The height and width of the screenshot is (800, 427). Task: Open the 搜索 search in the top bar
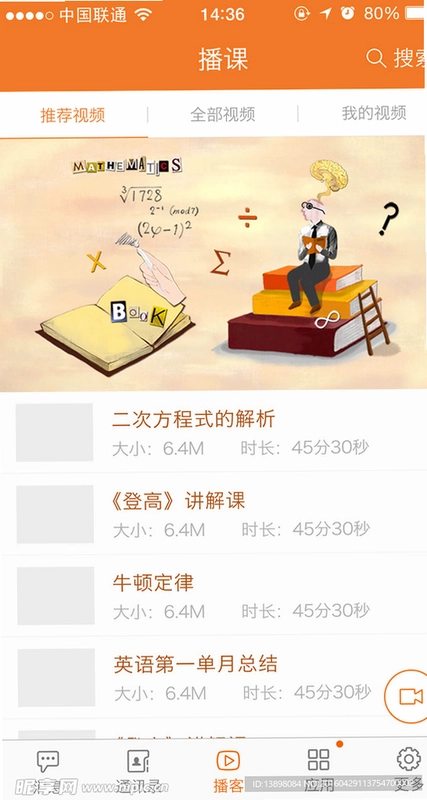pos(396,59)
